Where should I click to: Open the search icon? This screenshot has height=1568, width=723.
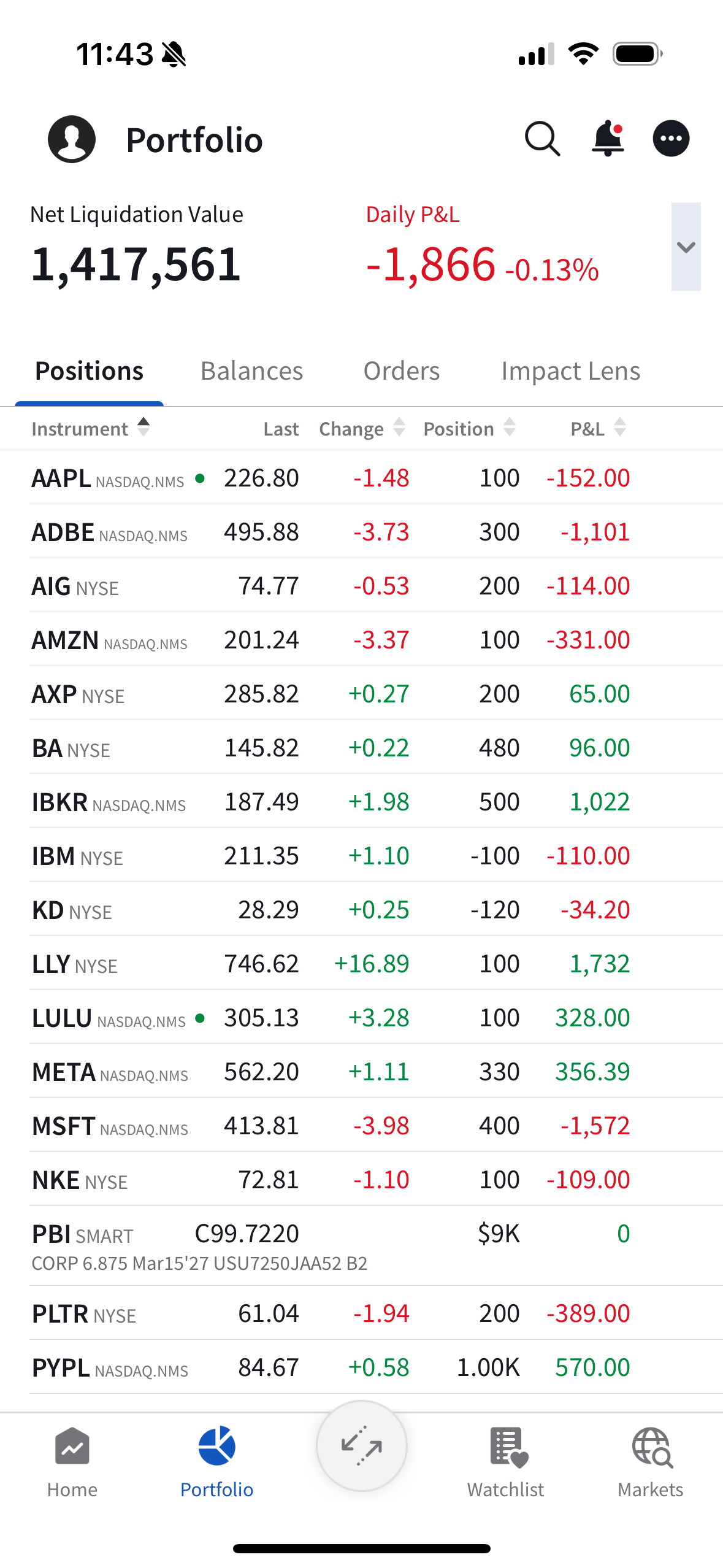pyautogui.click(x=542, y=138)
